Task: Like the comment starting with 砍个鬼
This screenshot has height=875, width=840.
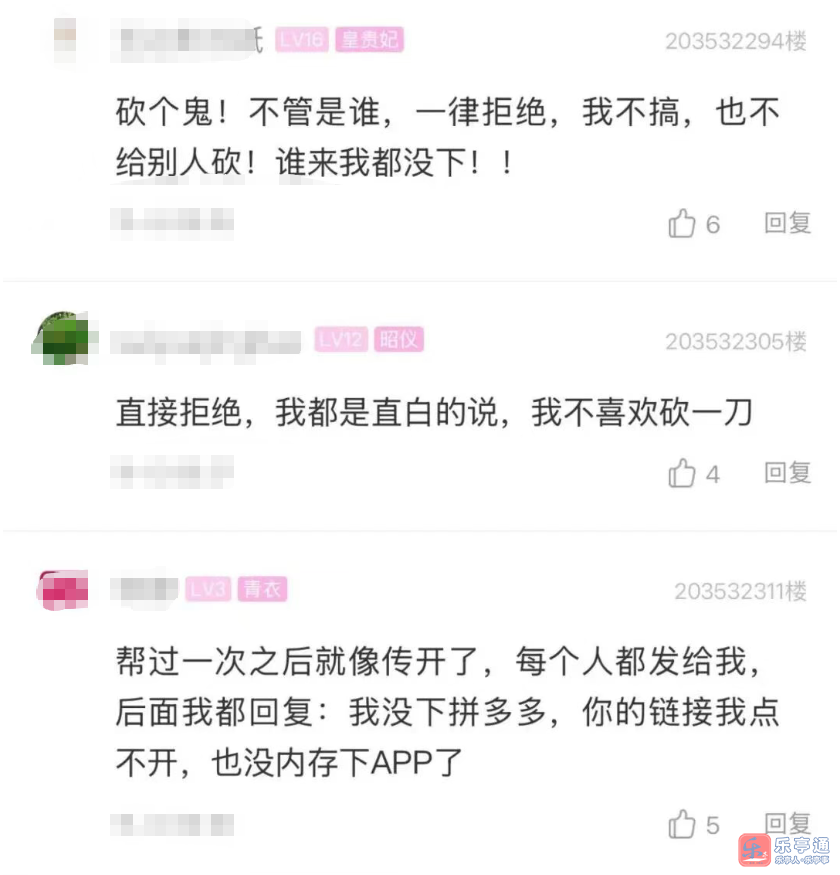Action: 683,223
